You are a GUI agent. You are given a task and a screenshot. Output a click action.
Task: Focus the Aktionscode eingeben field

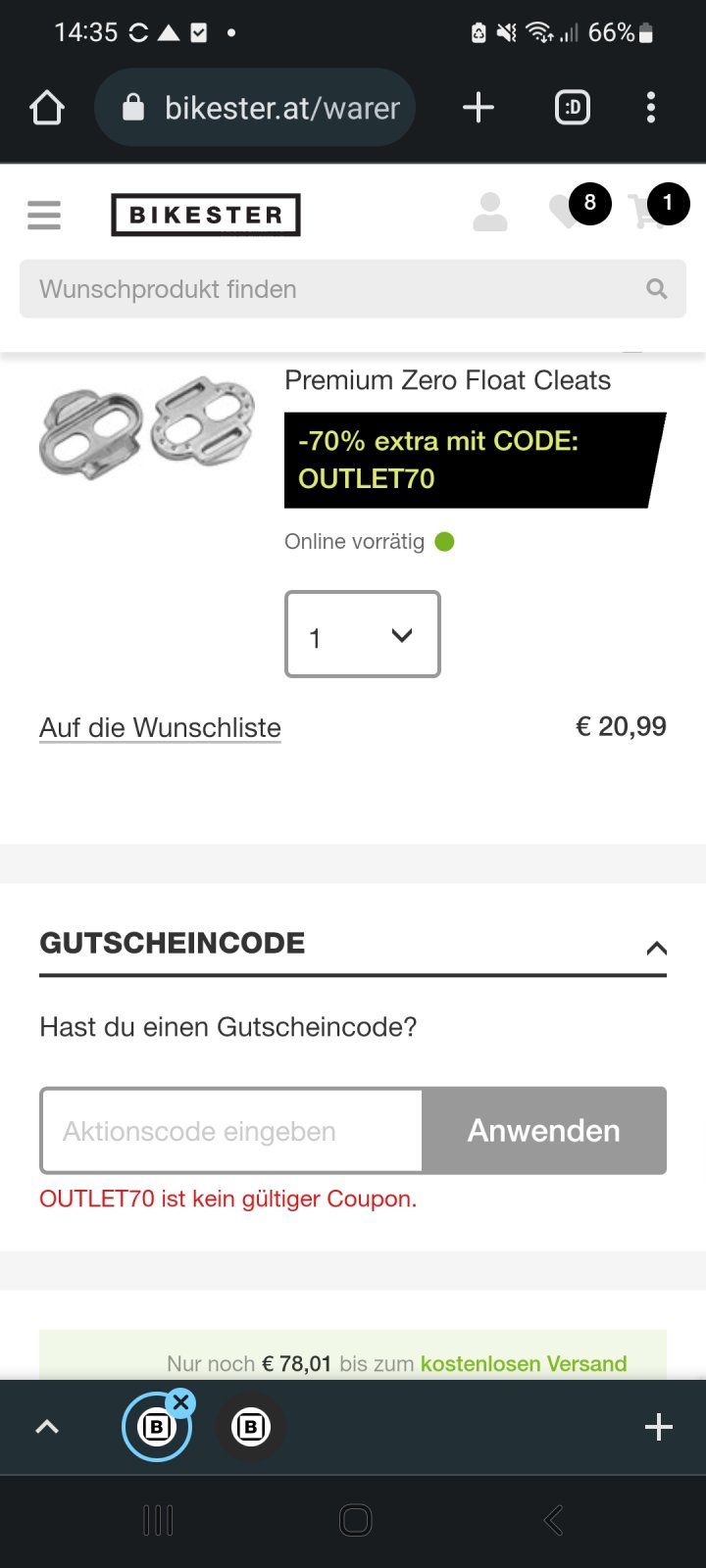[x=231, y=1131]
